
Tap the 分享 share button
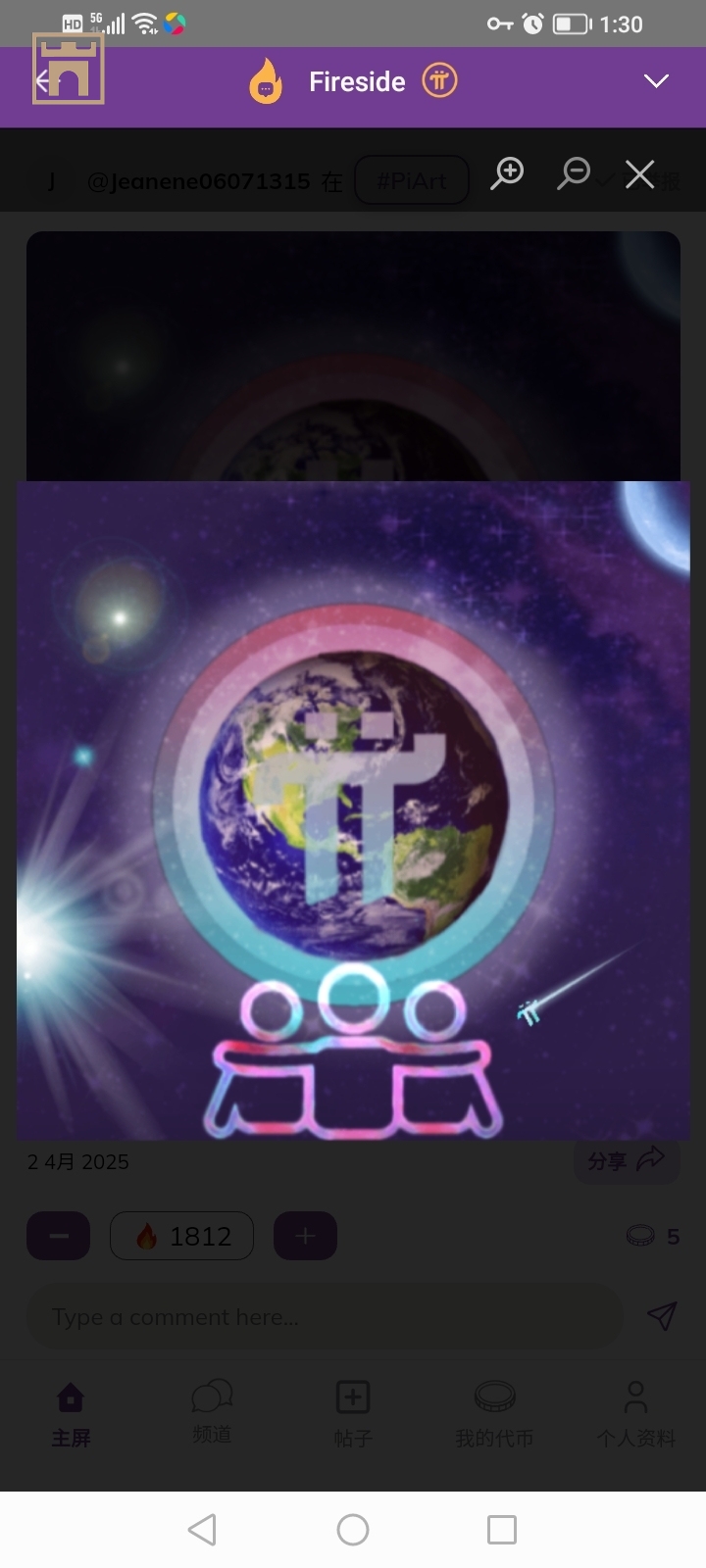coord(626,1160)
